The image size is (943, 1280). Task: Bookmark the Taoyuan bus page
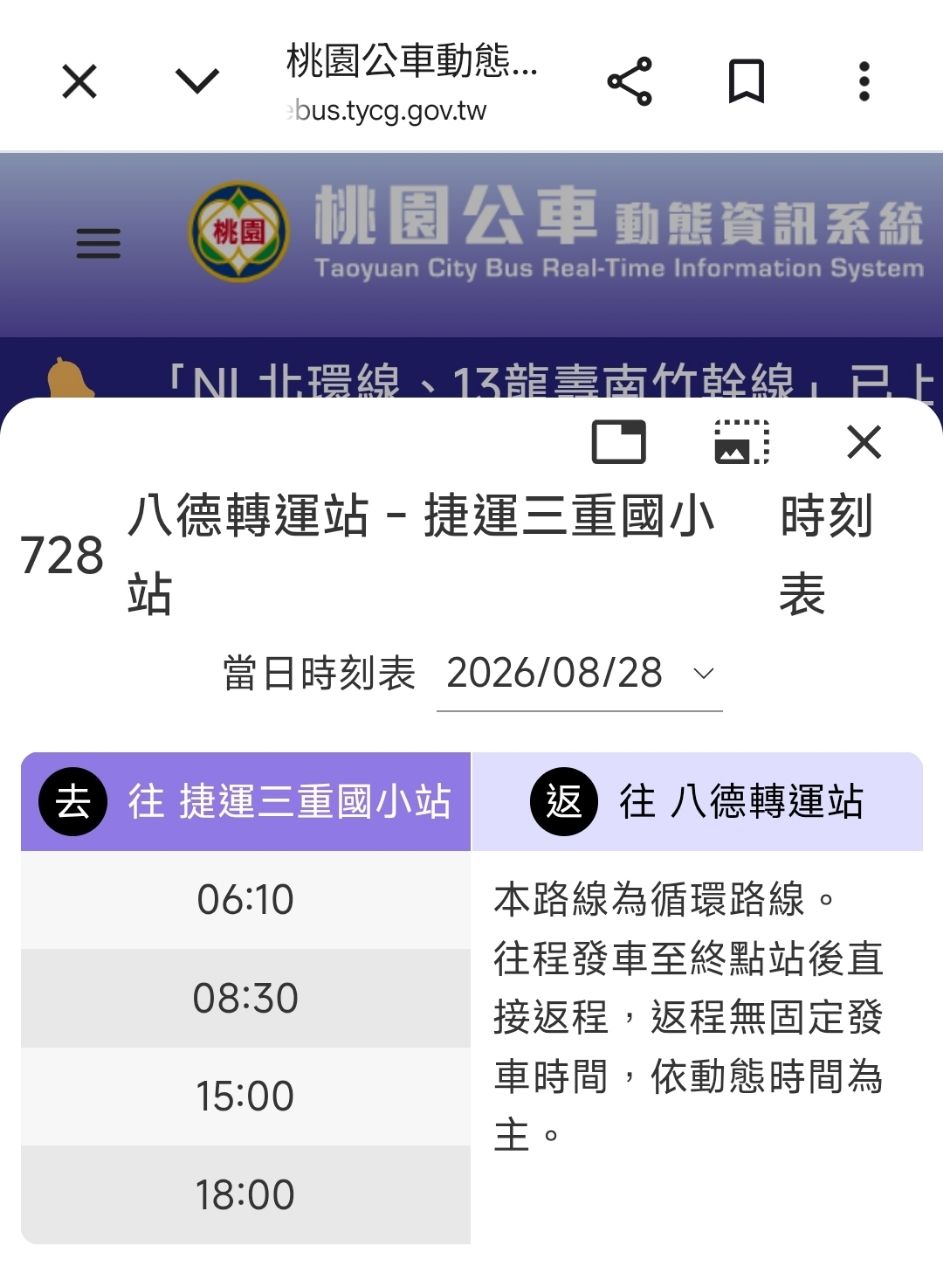click(x=746, y=81)
